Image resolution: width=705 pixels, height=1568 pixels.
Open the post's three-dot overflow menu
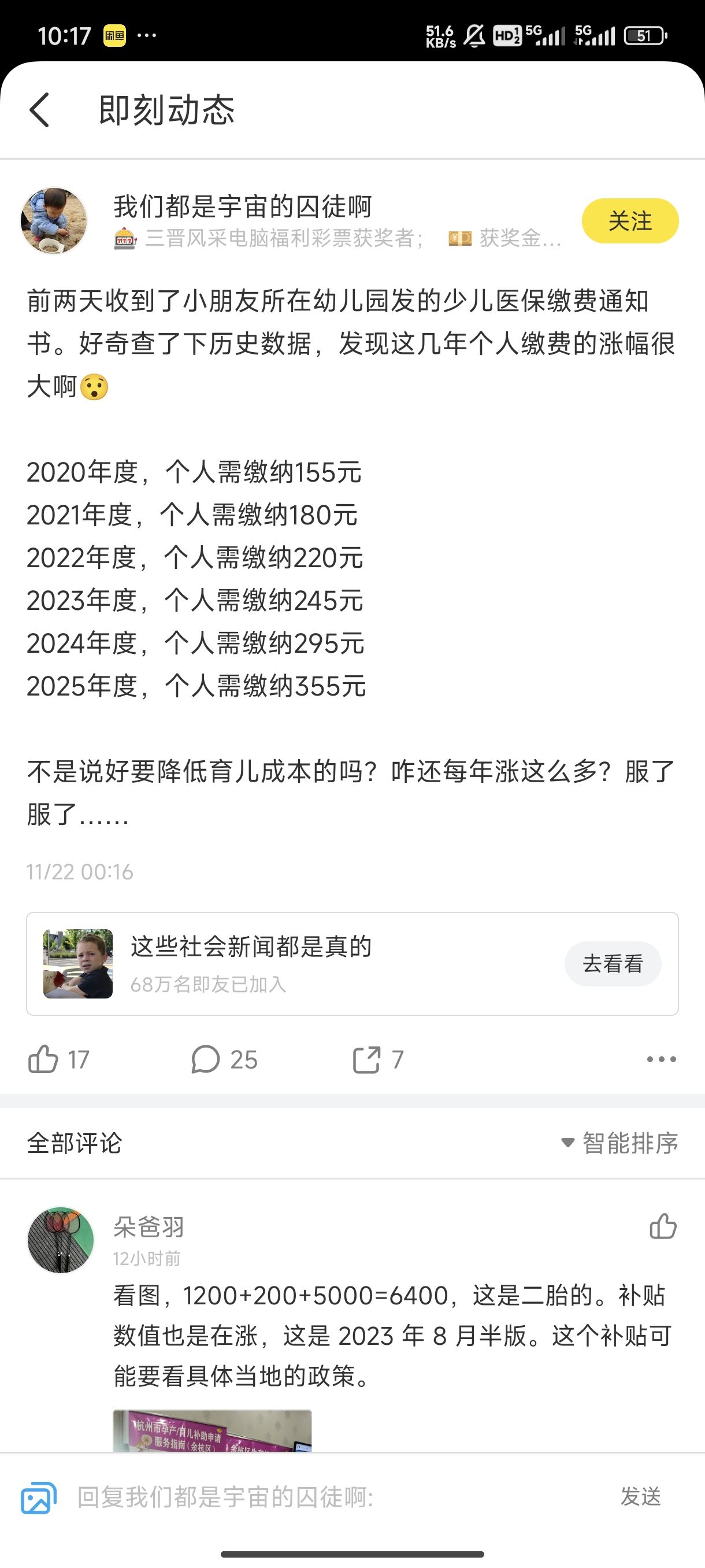[661, 1059]
